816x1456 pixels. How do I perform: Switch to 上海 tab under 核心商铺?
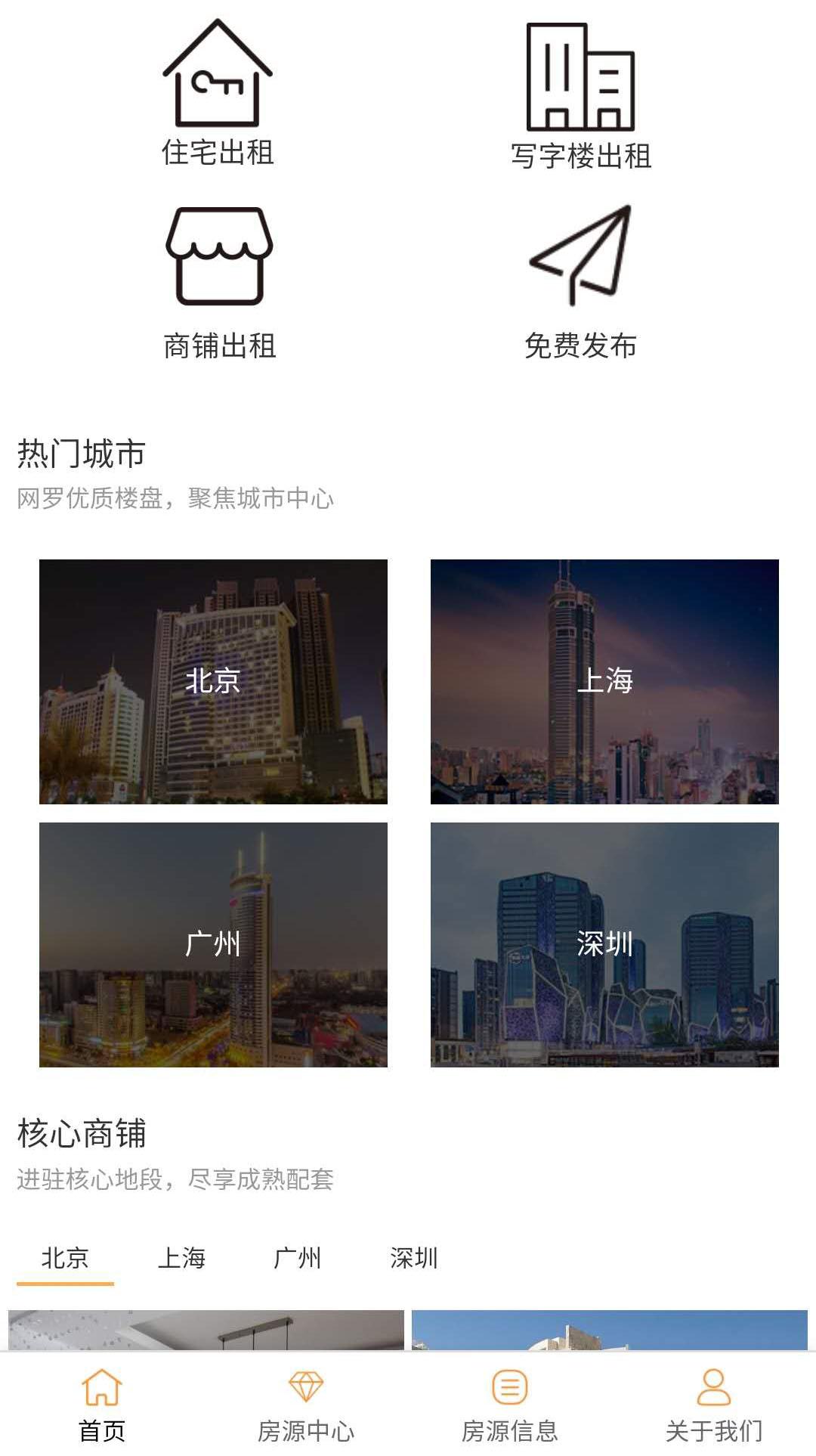point(181,1258)
